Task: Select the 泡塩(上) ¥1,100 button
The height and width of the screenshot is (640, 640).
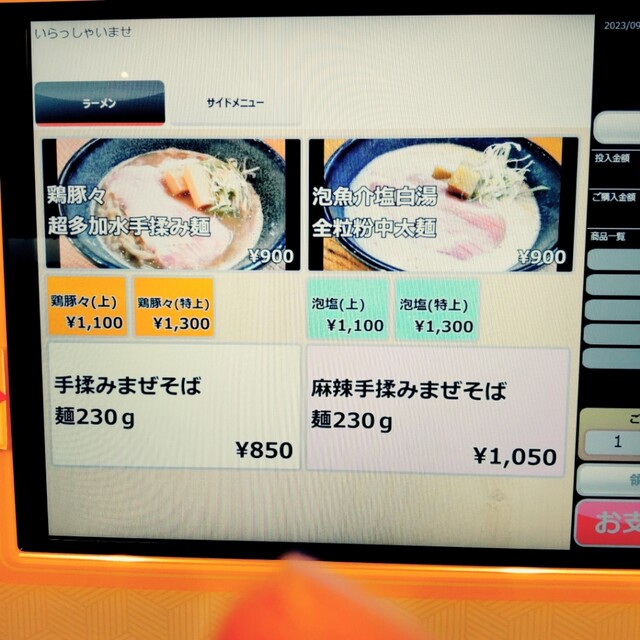Action: tap(347, 310)
